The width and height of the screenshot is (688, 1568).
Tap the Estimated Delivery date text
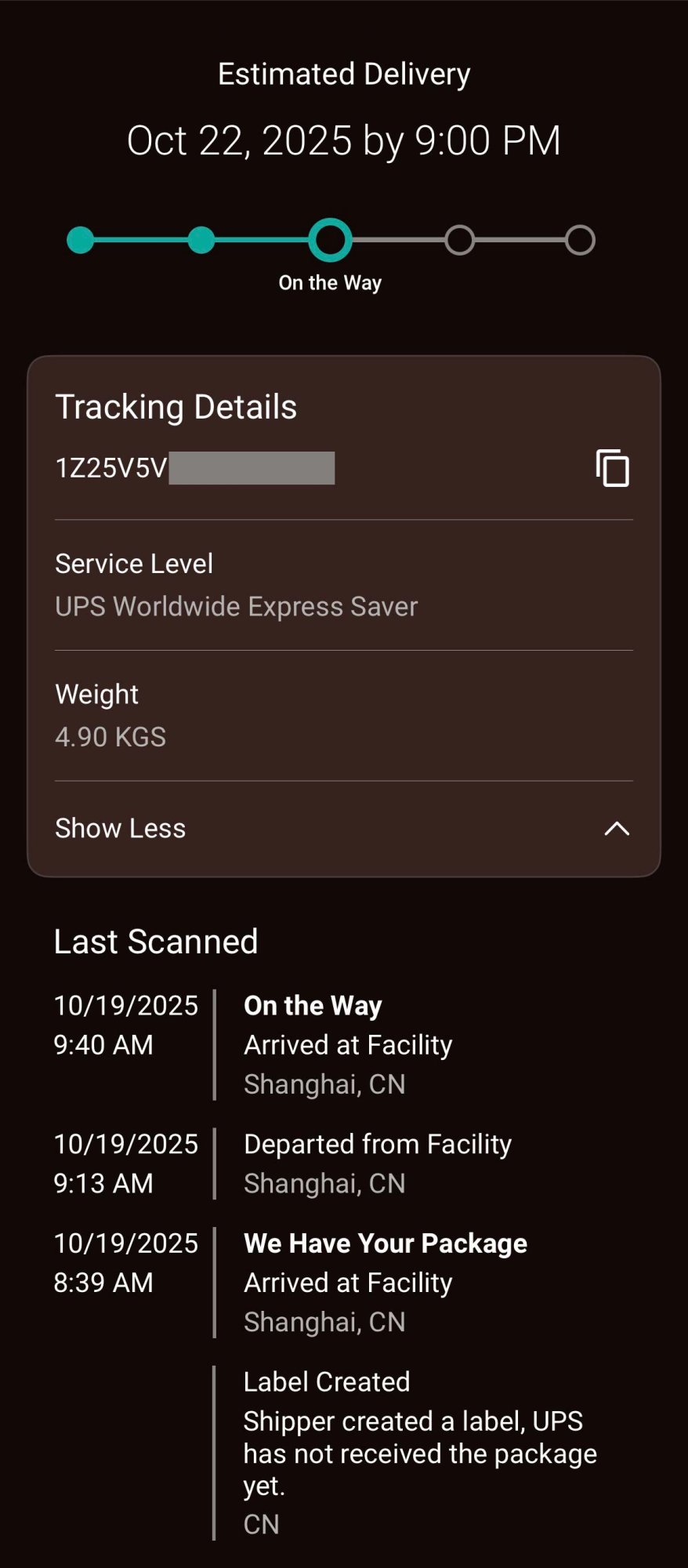[x=343, y=138]
